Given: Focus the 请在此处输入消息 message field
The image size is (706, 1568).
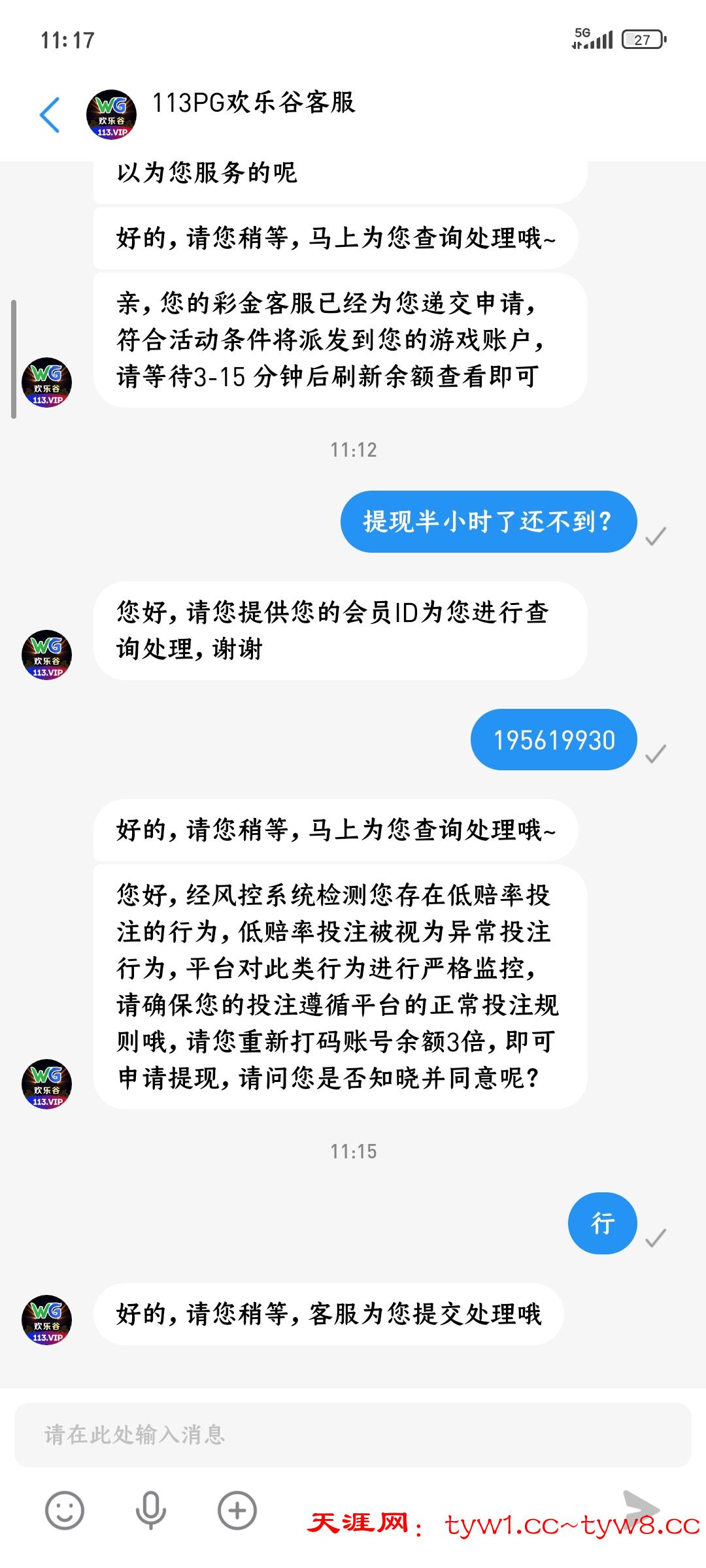Looking at the screenshot, I should click(x=352, y=1434).
